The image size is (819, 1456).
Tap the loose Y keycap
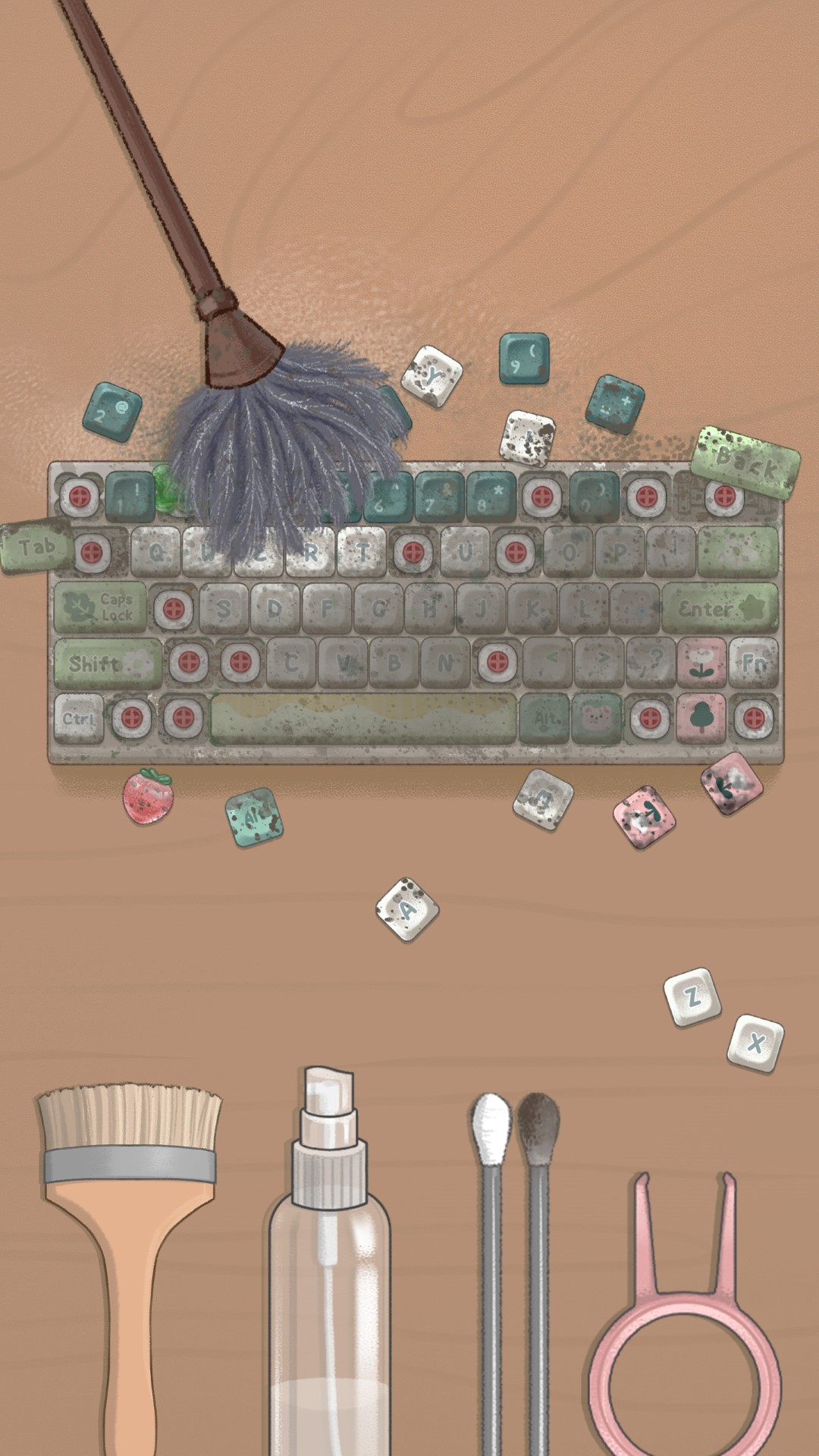(431, 377)
